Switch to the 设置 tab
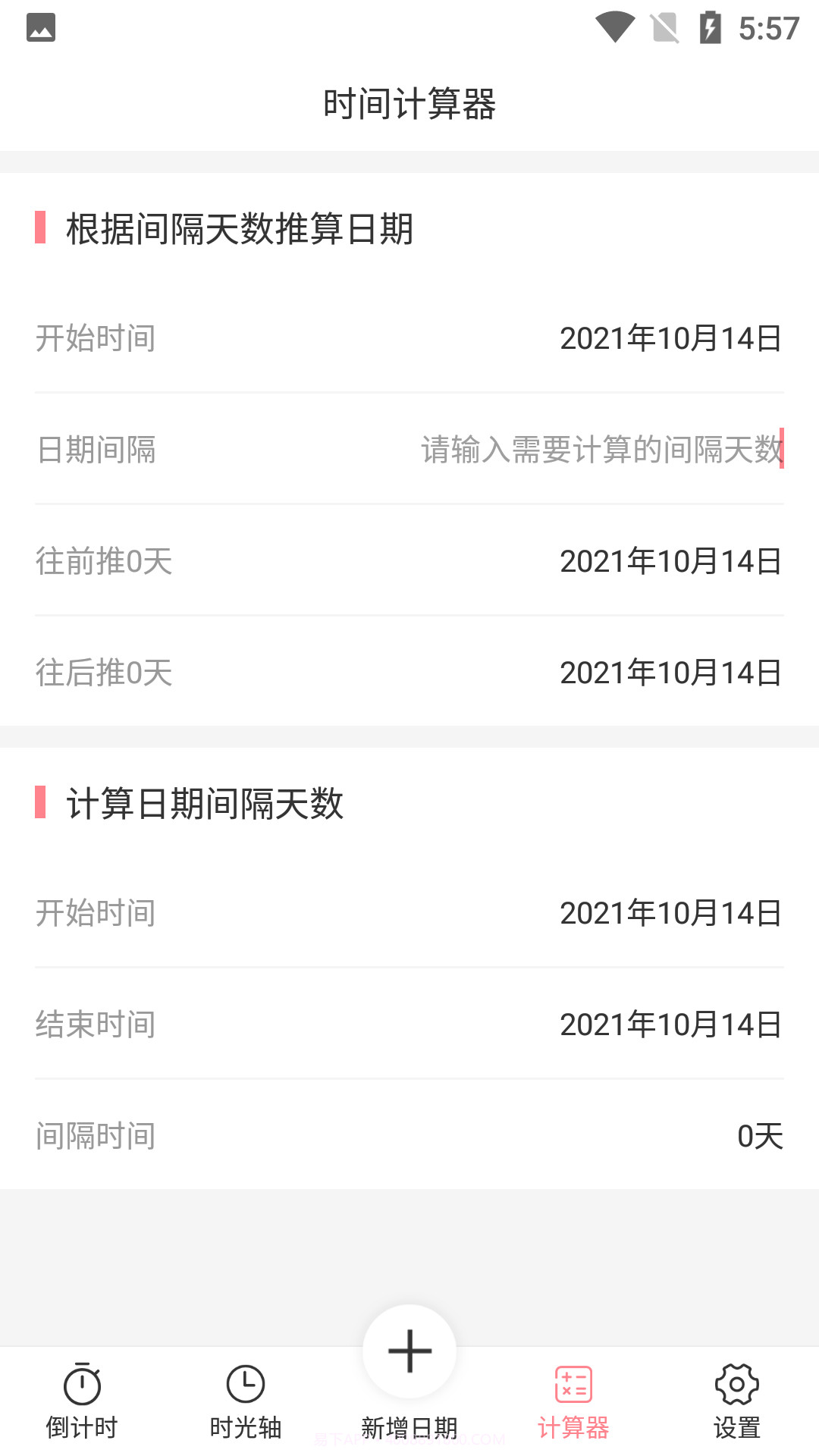 (736, 1427)
